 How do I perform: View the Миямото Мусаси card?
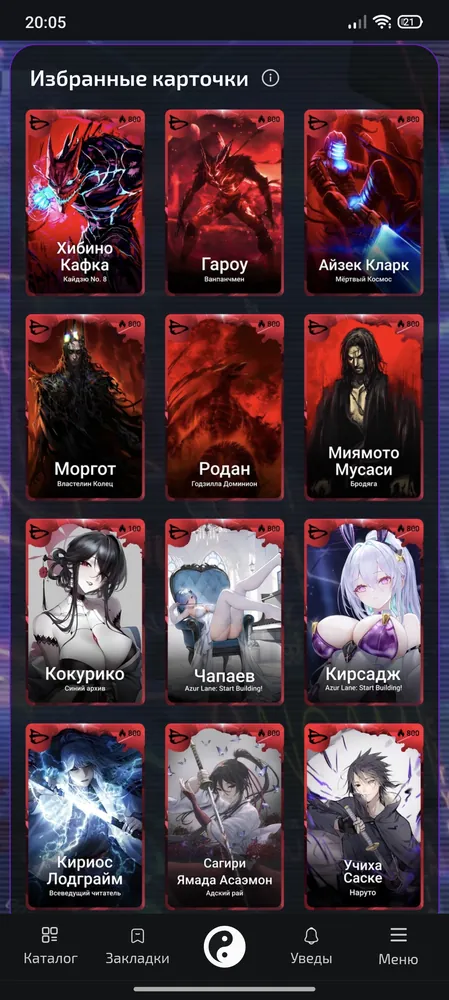[364, 407]
